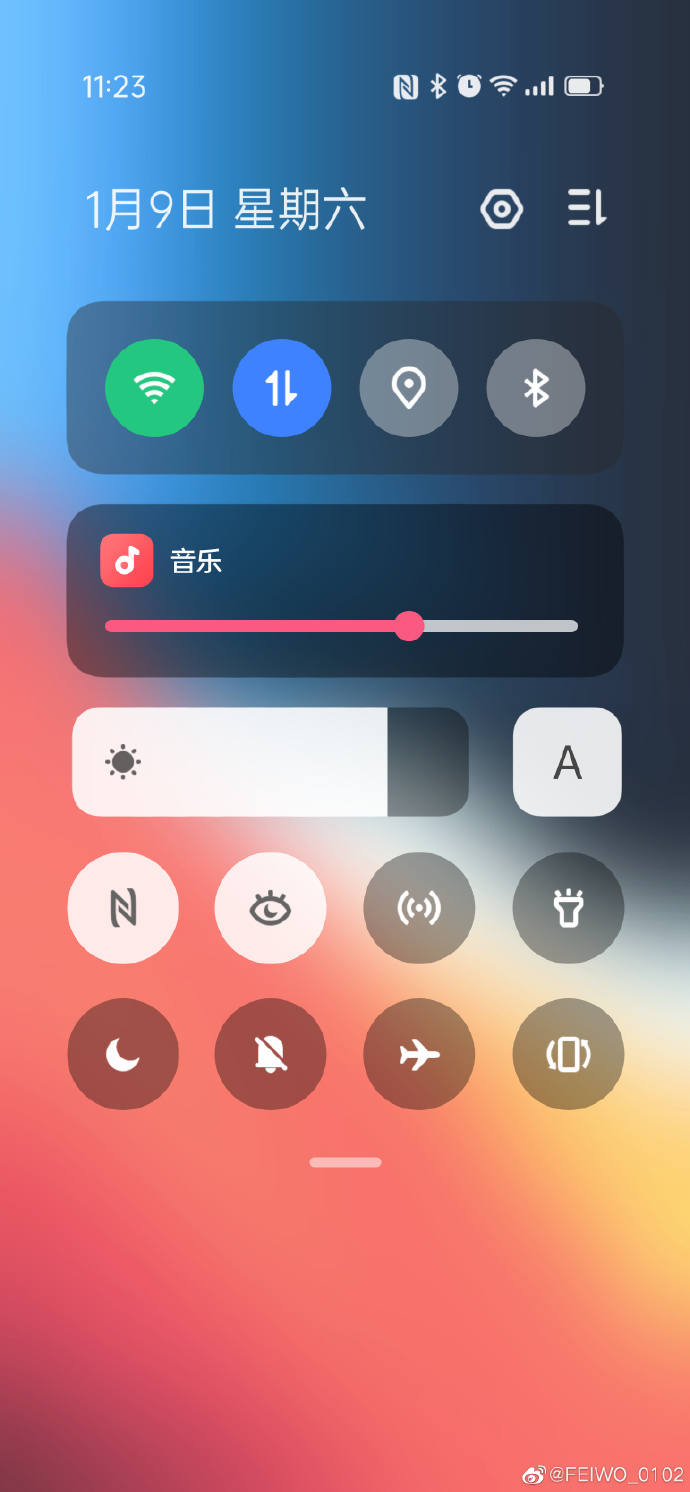Switch on the flashlight

[x=568, y=908]
